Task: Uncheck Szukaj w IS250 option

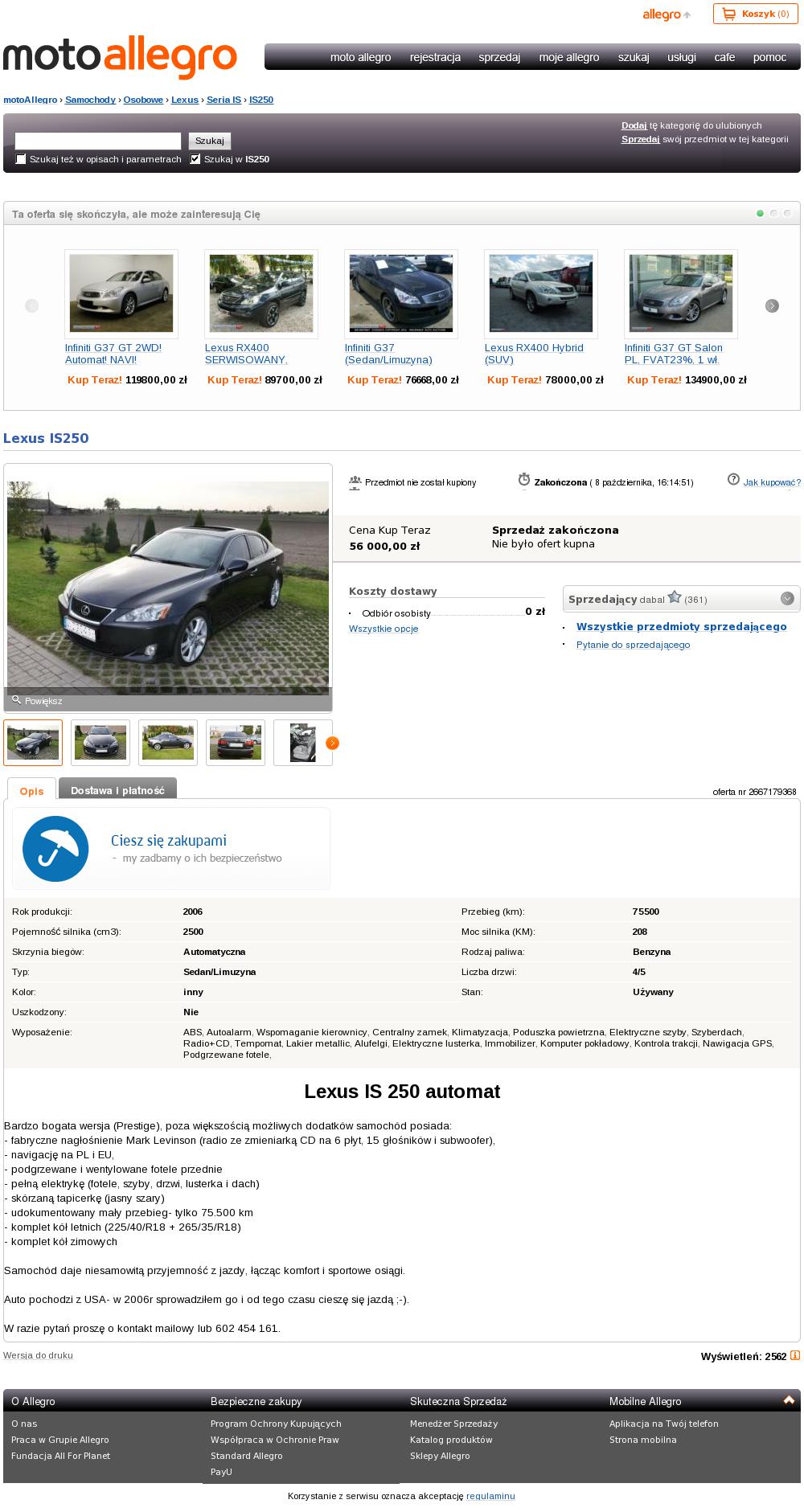Action: click(x=195, y=159)
